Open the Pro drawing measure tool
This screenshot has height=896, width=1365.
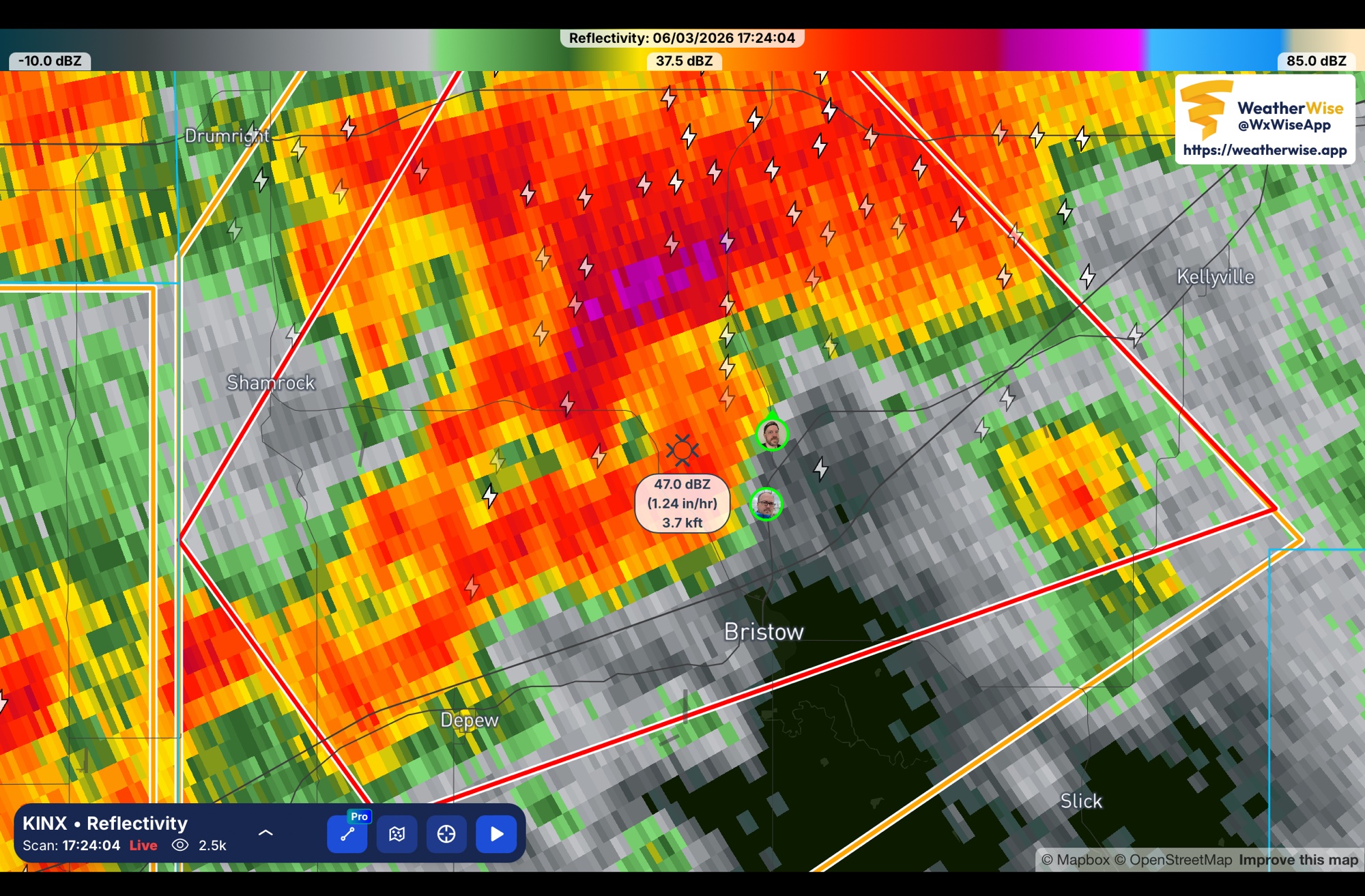347,834
